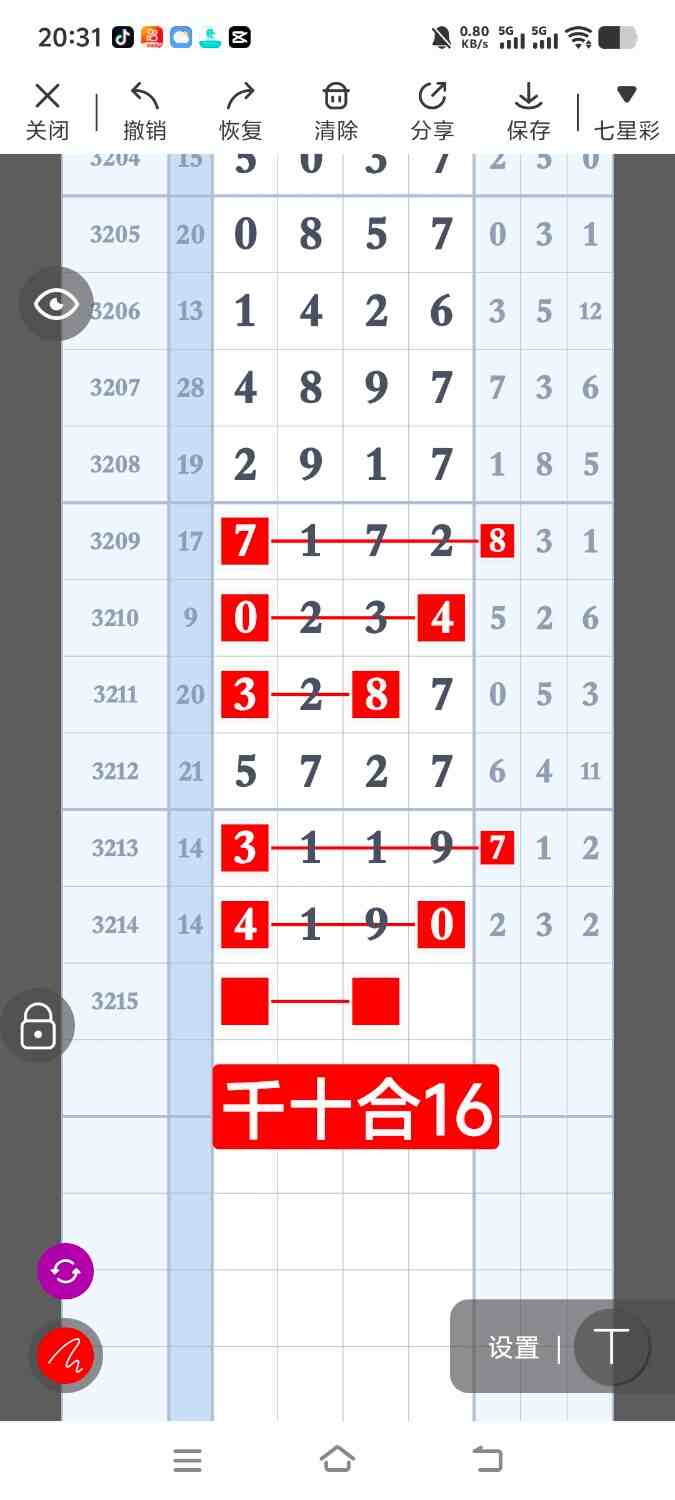Tap the lock icon button
This screenshot has height=1500, width=675.
(38, 1025)
